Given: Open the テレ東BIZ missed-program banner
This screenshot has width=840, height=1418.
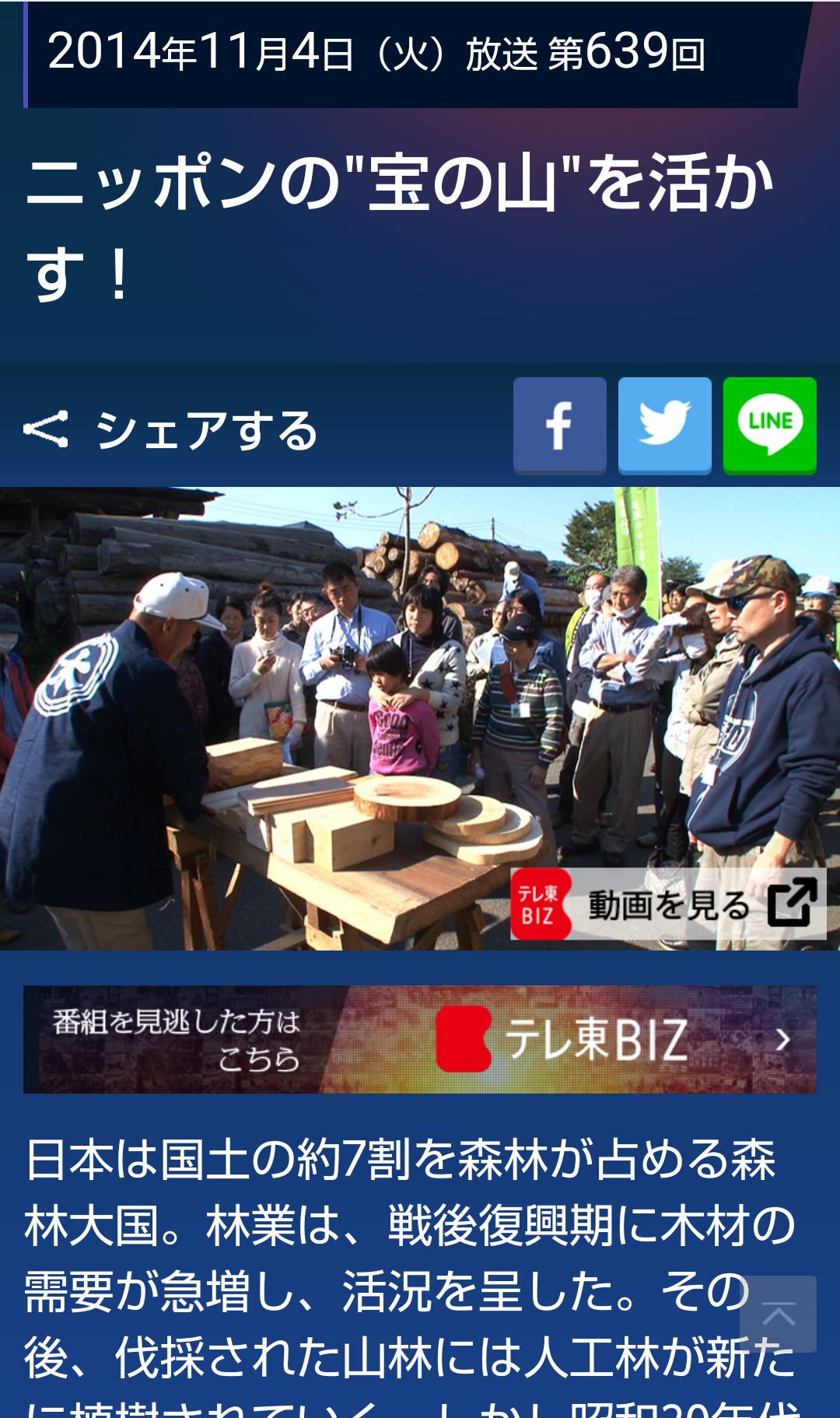Looking at the screenshot, I should tap(420, 1039).
